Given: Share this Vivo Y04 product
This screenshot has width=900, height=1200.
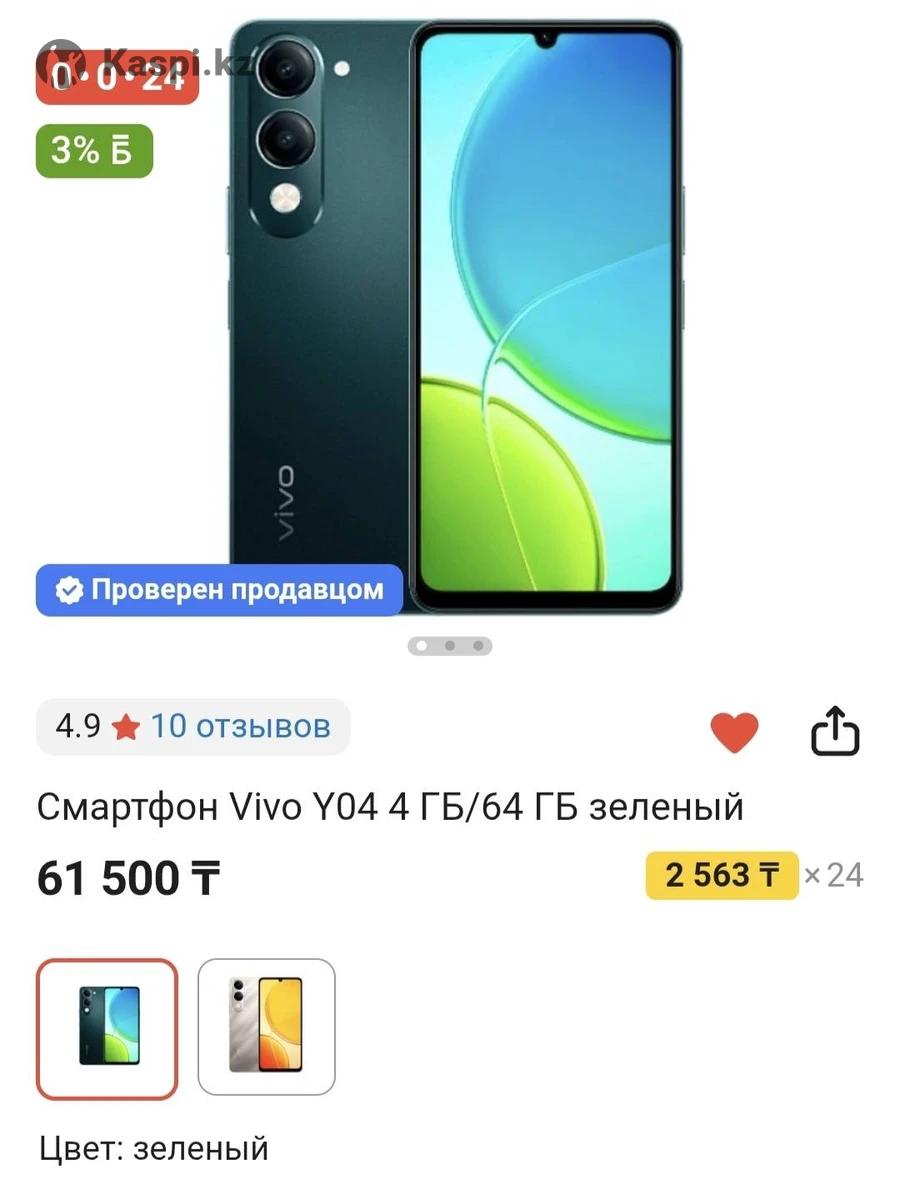Looking at the screenshot, I should click(x=834, y=733).
